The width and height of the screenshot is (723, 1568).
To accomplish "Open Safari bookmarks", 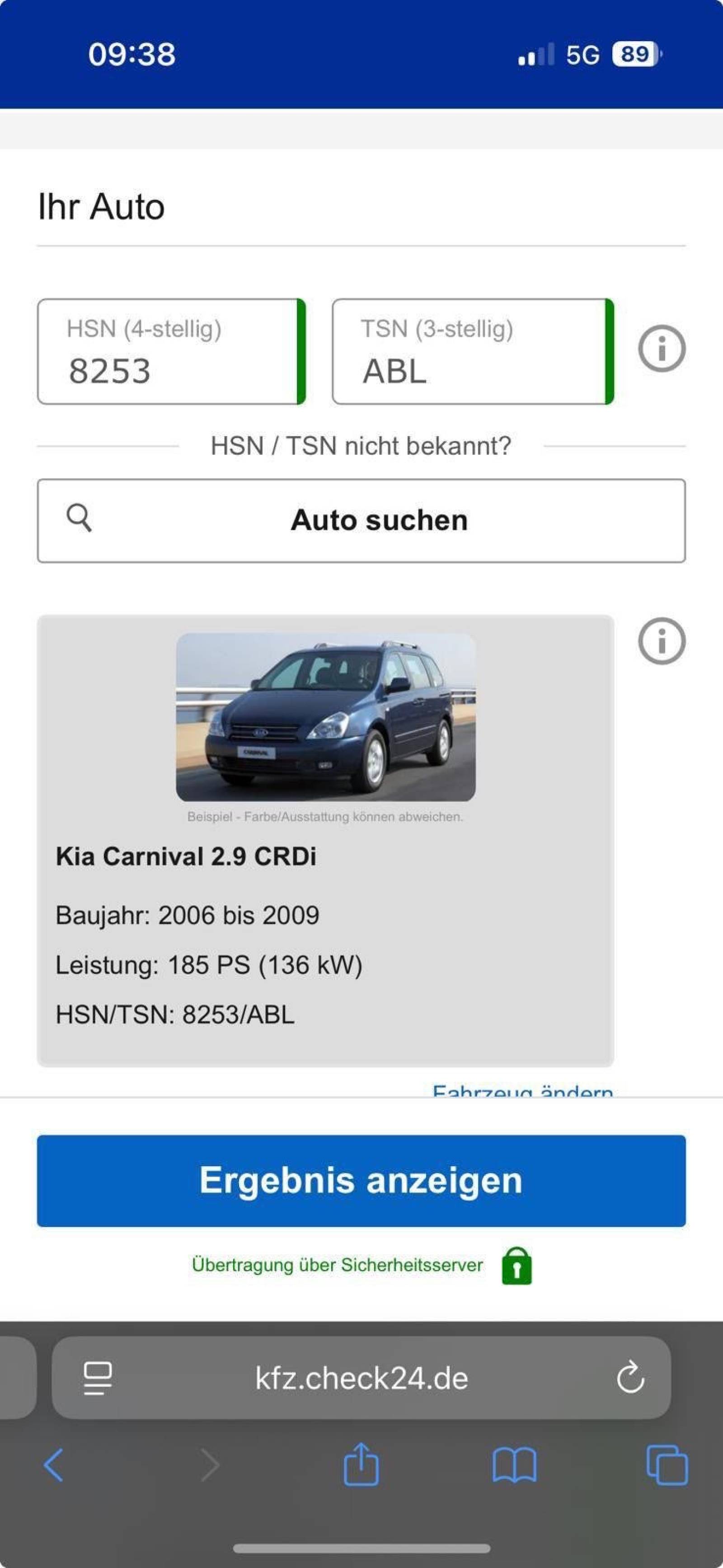I will [x=514, y=1465].
